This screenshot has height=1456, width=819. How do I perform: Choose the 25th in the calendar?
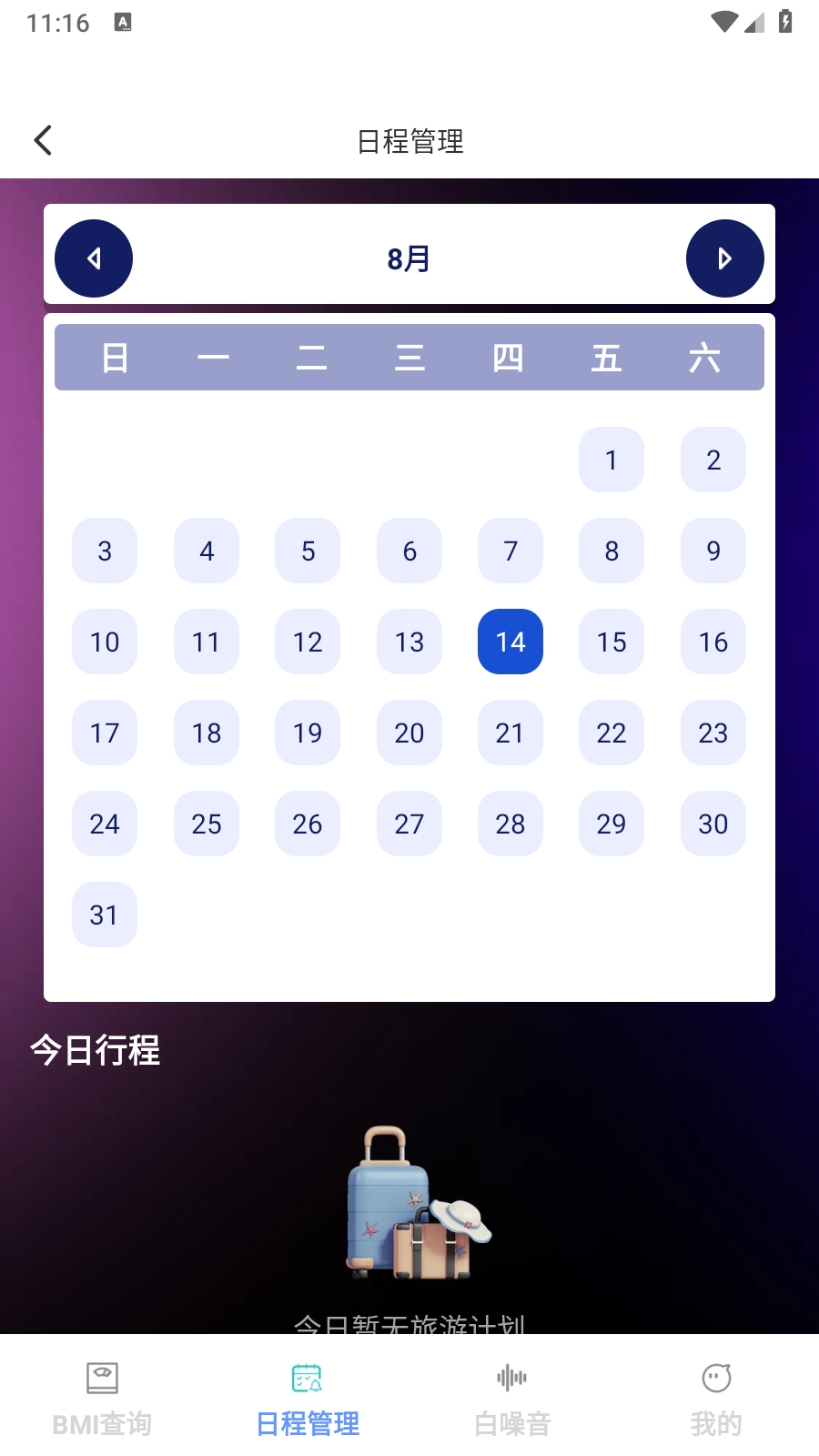(207, 824)
